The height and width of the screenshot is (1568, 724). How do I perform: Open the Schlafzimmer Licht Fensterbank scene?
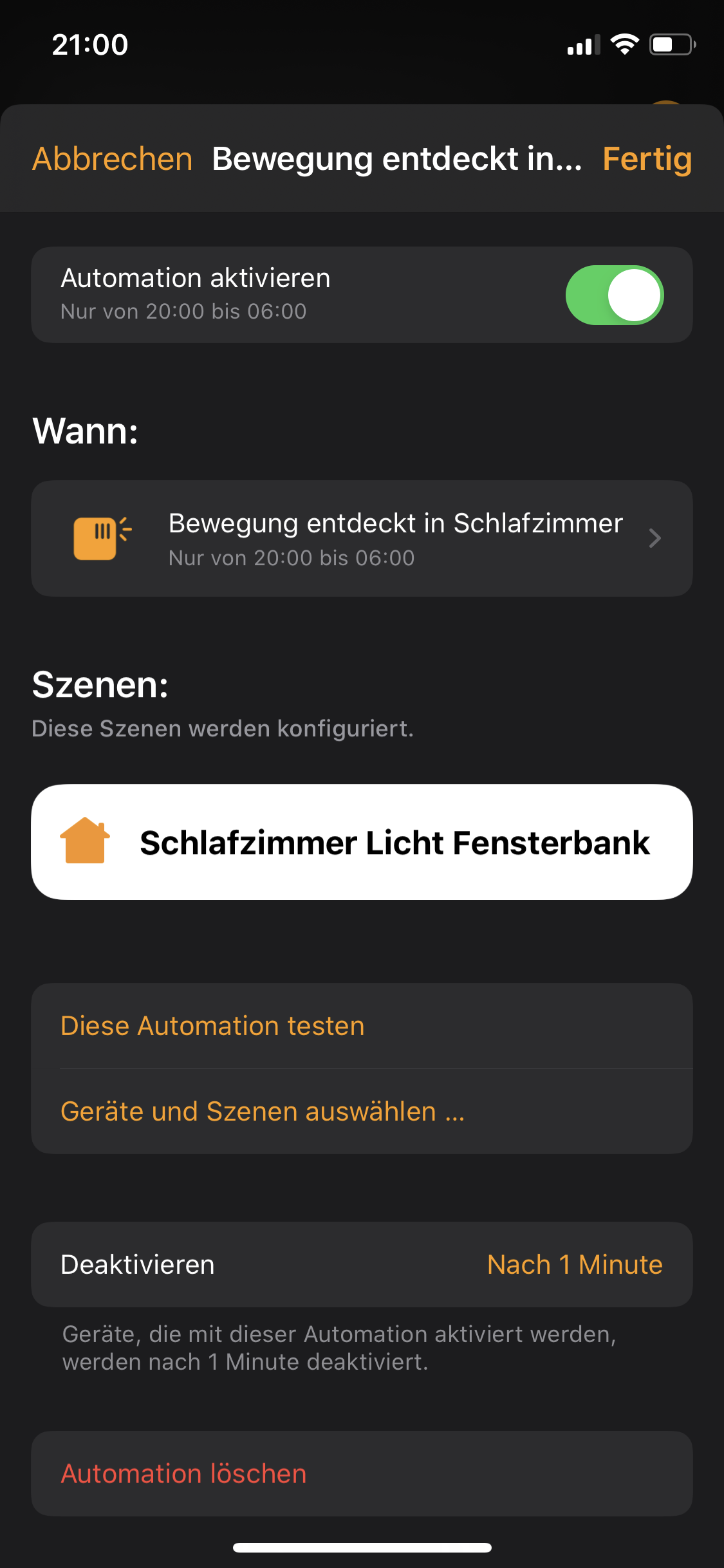[x=362, y=842]
